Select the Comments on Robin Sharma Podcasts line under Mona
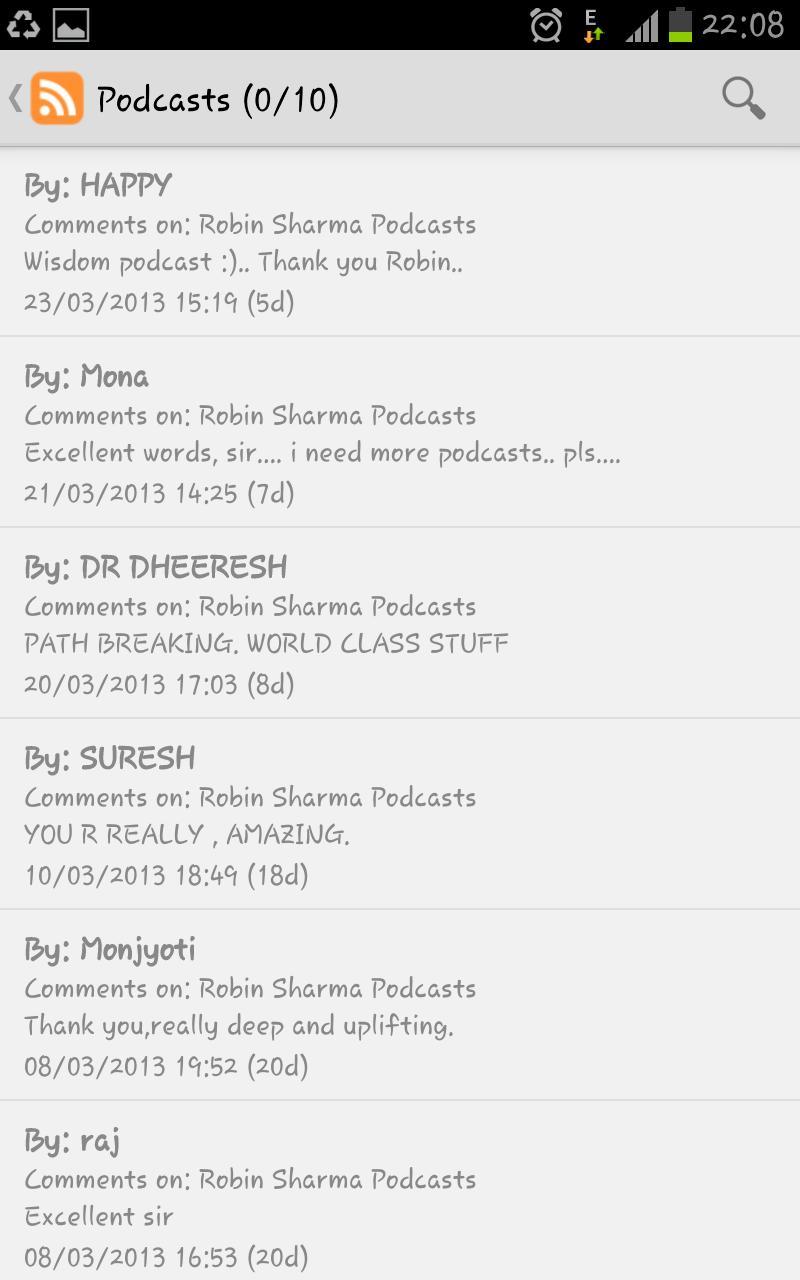The image size is (800, 1280). click(249, 414)
